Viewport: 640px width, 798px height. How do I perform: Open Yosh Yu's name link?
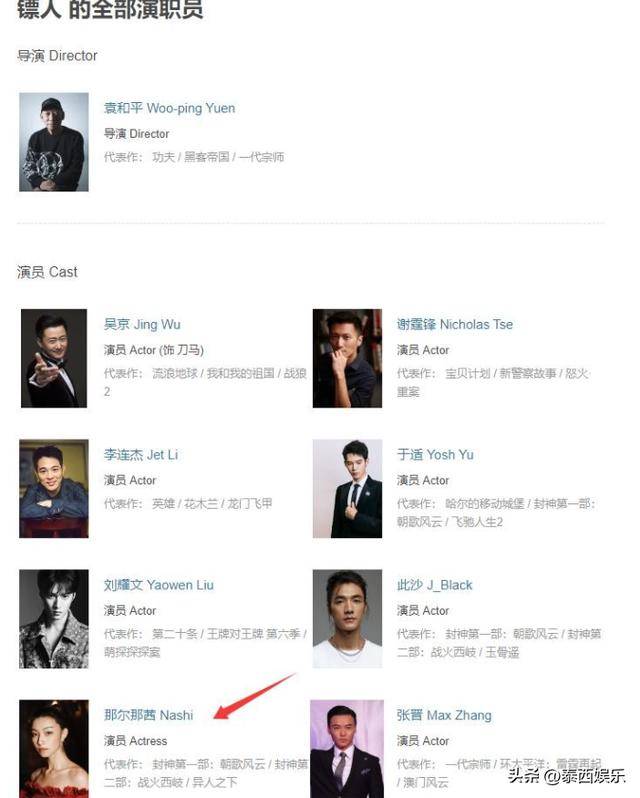click(x=434, y=454)
